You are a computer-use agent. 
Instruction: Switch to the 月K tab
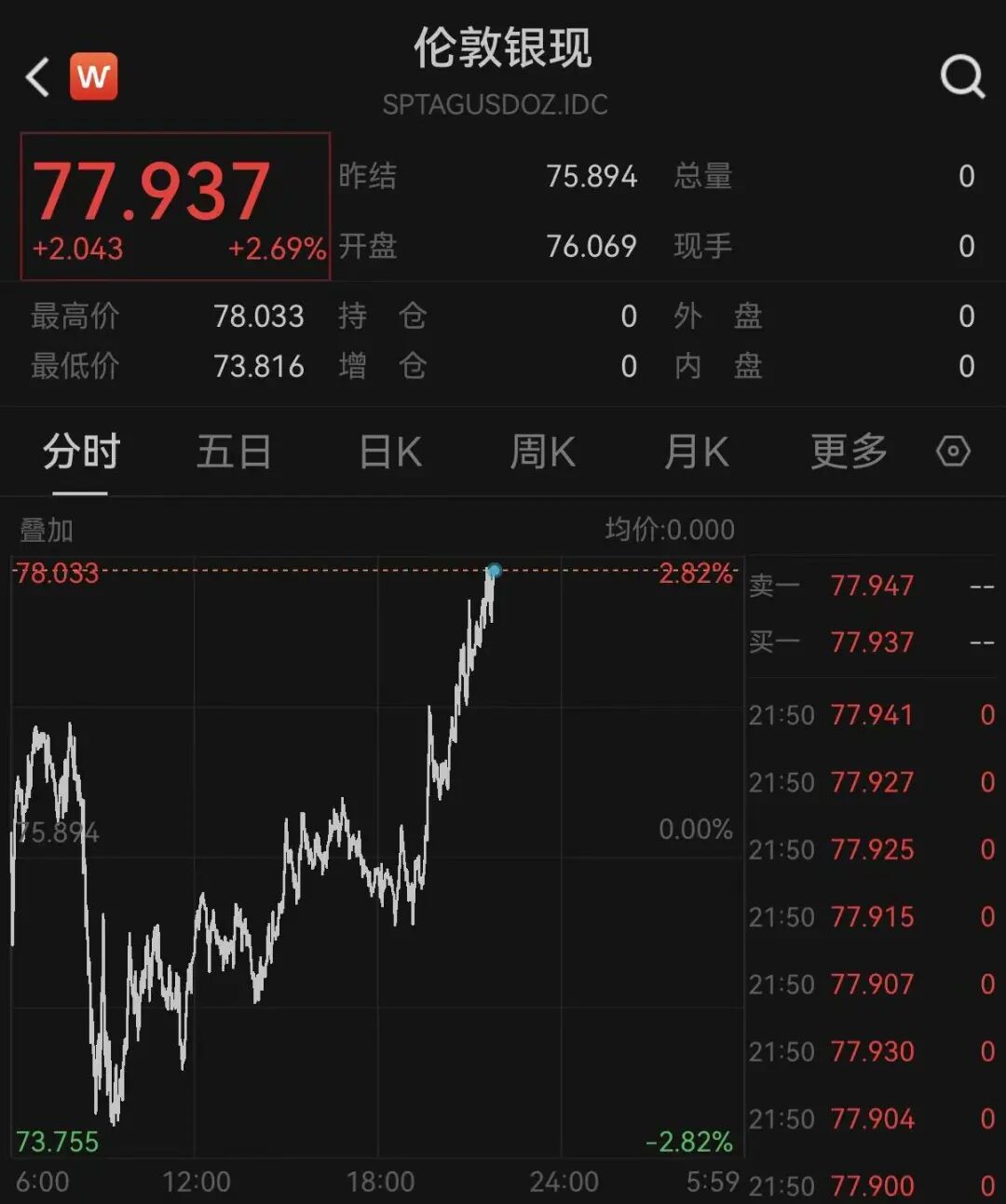pos(696,452)
